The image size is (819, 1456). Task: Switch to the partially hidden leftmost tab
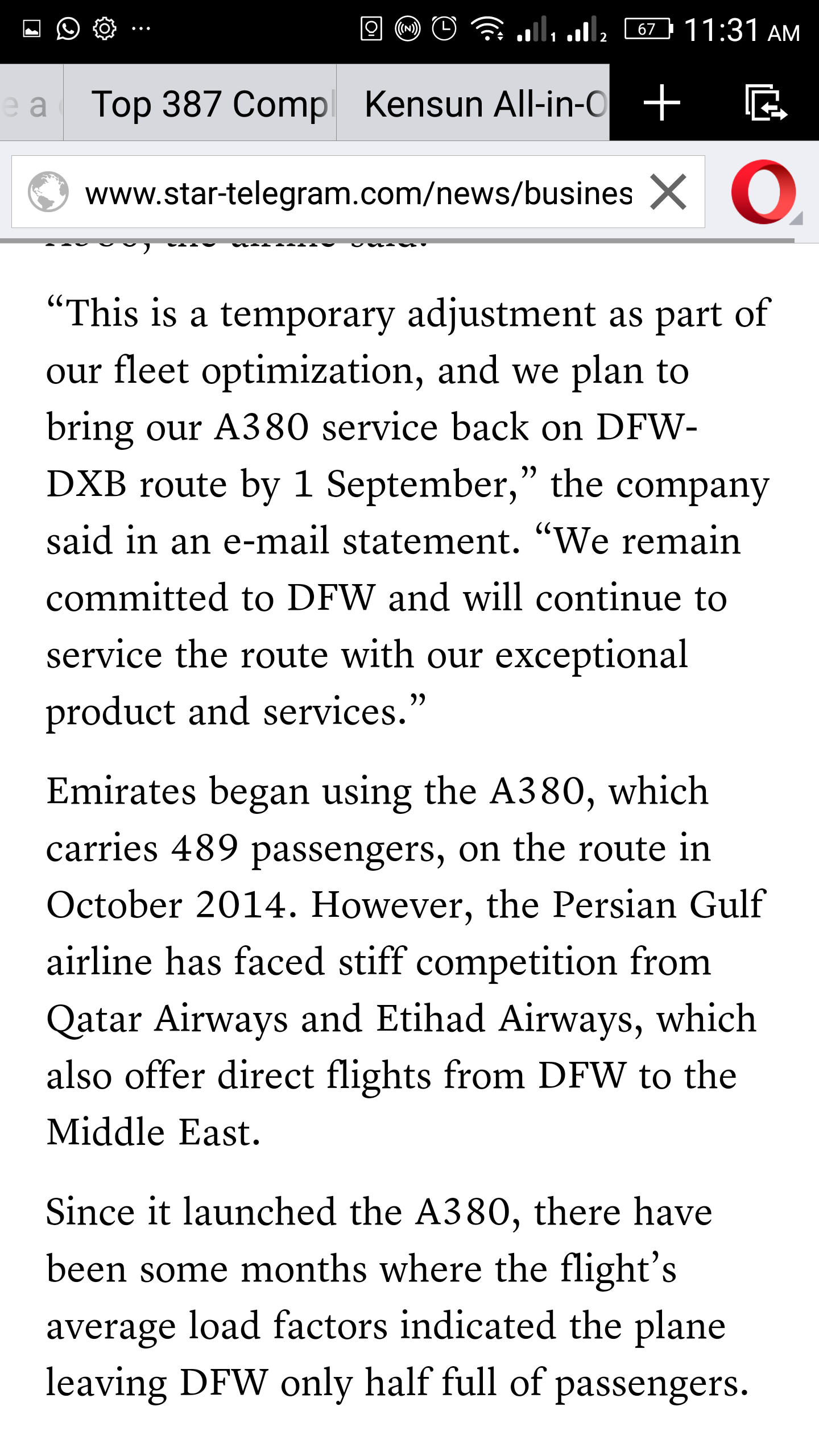click(x=30, y=104)
